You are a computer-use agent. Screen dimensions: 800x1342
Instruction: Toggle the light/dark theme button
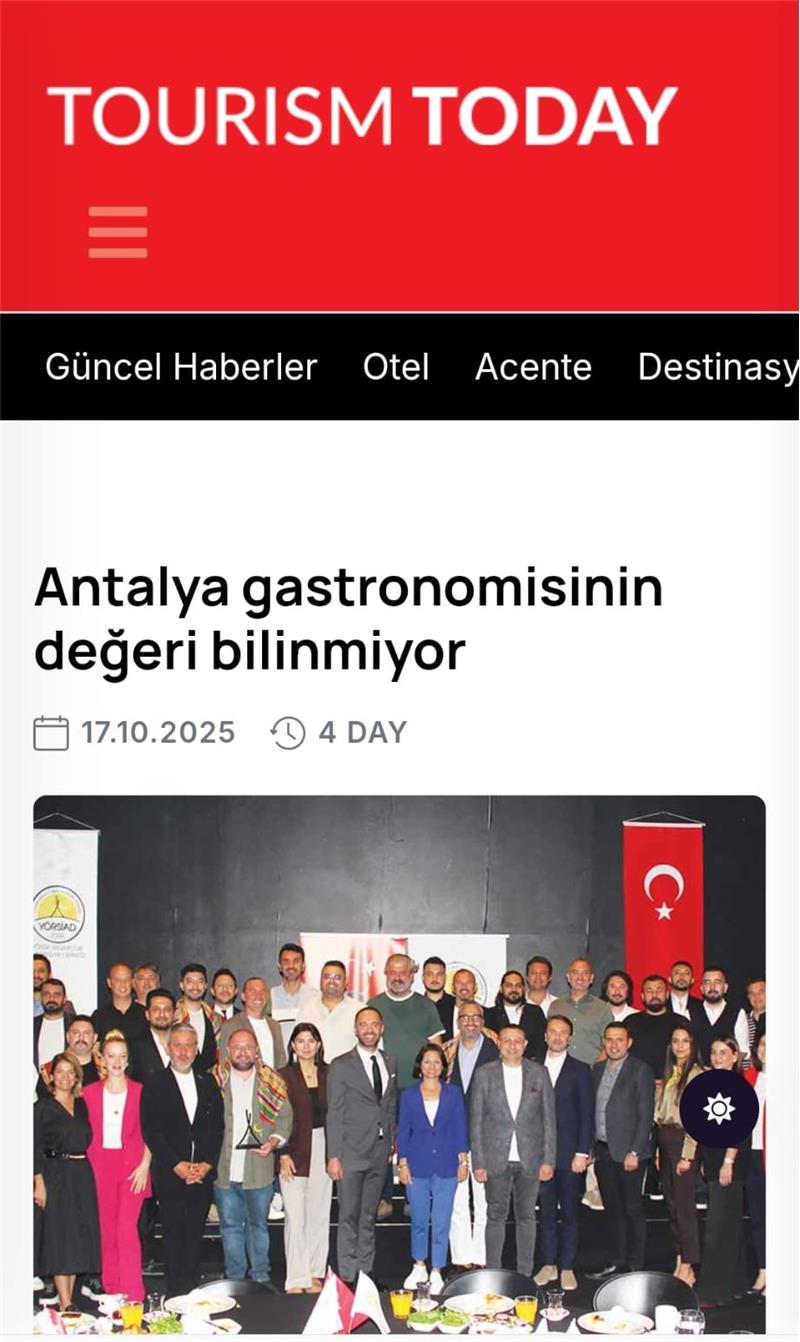click(719, 1108)
